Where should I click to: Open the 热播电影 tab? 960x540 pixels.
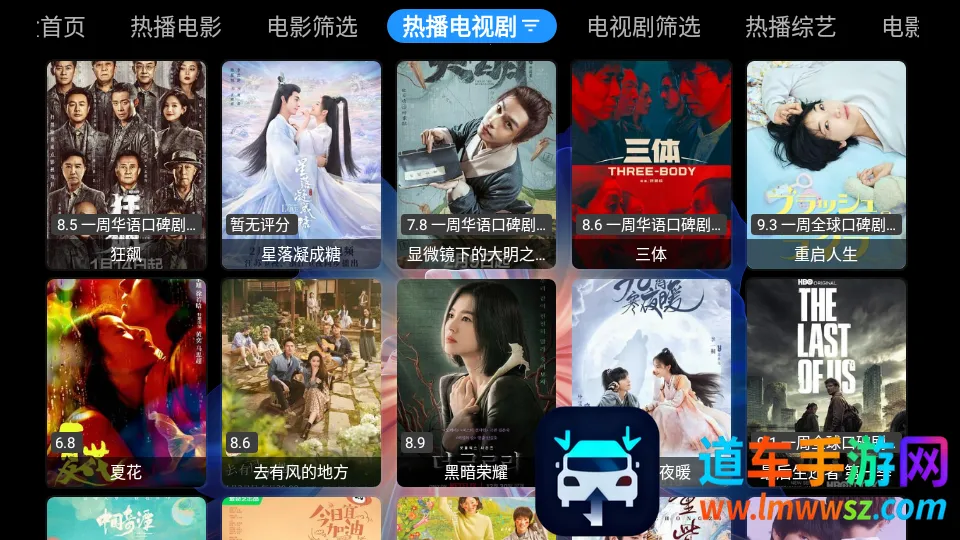(x=176, y=27)
